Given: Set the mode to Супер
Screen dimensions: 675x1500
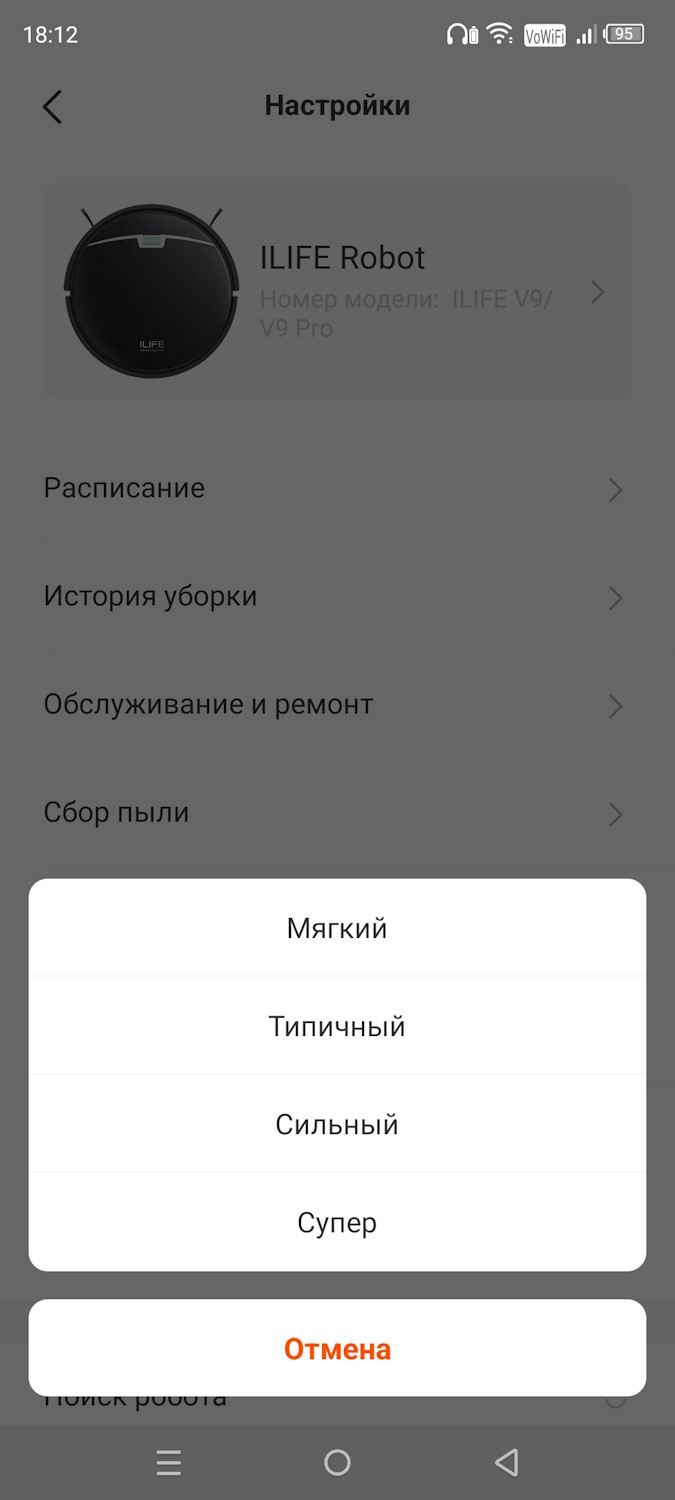Looking at the screenshot, I should [x=337, y=1222].
